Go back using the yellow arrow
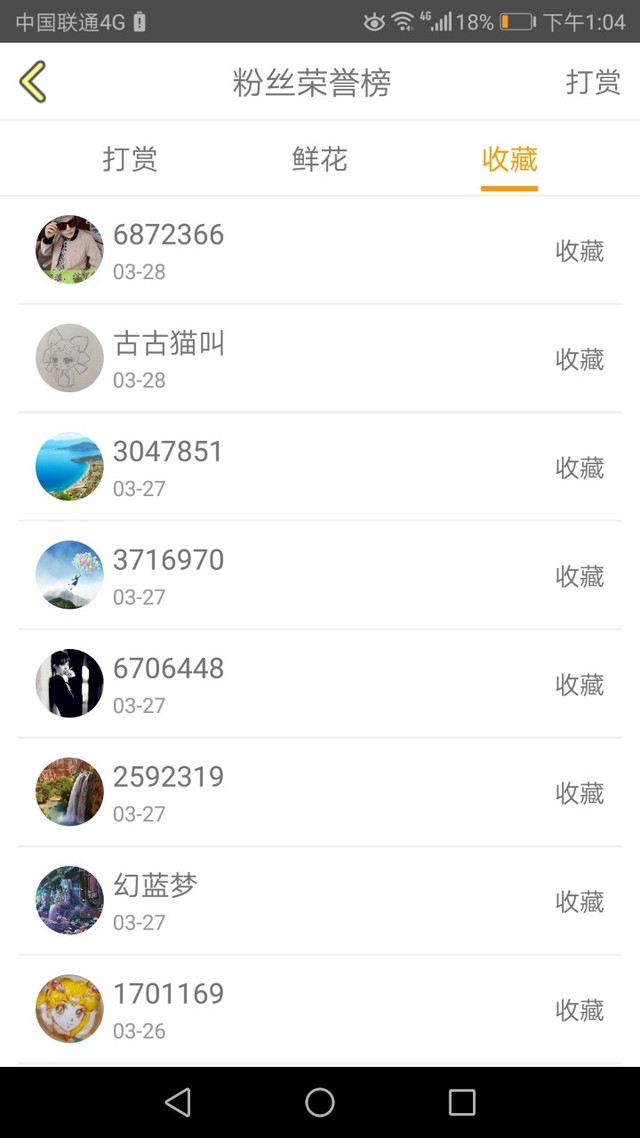The height and width of the screenshot is (1138, 640). coord(33,81)
